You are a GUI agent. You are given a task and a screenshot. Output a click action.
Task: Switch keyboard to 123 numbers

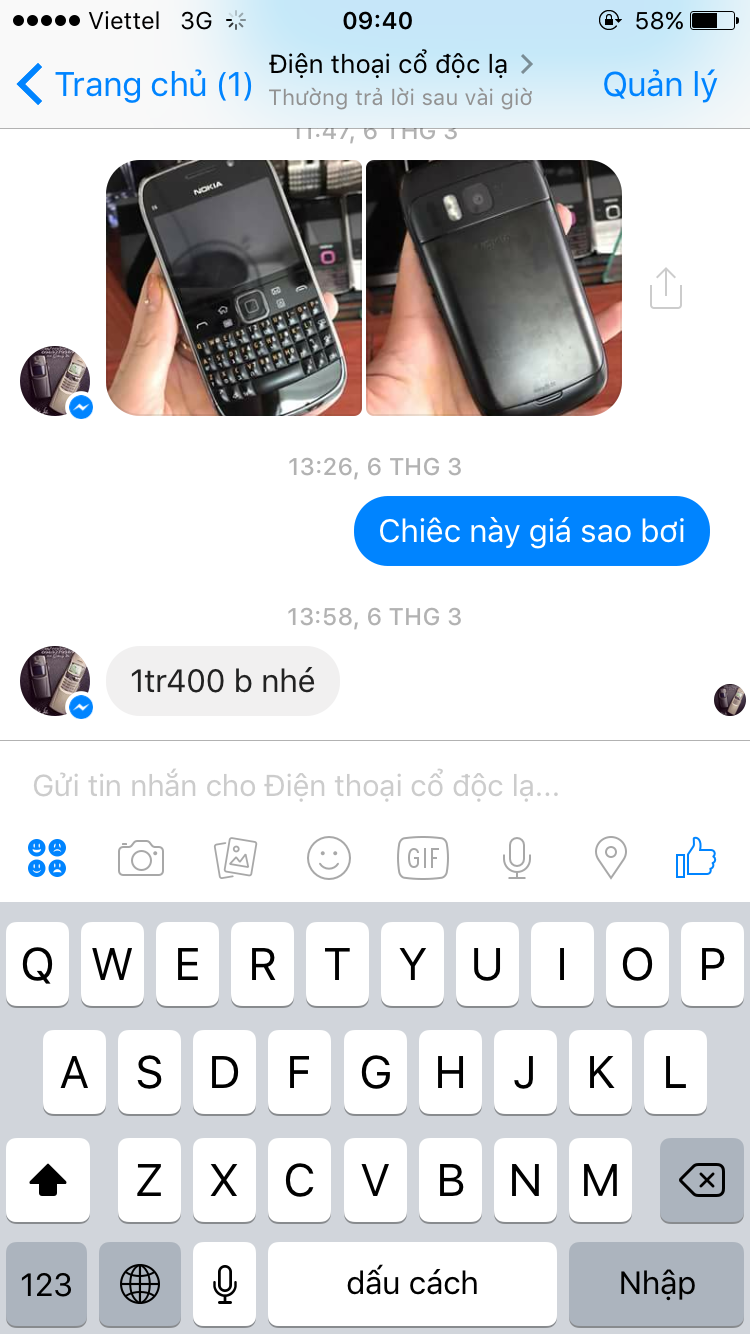47,1284
